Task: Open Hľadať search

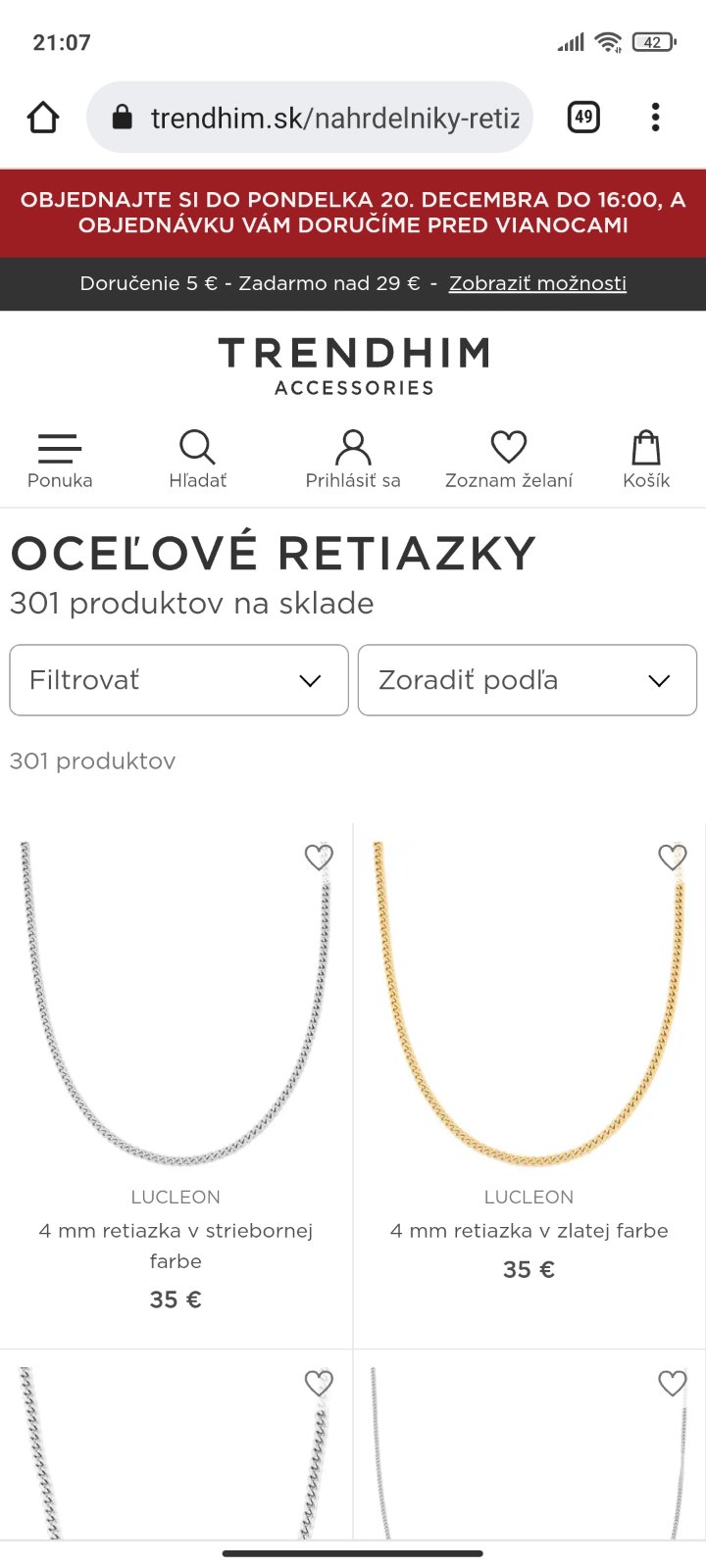Action: click(x=197, y=460)
